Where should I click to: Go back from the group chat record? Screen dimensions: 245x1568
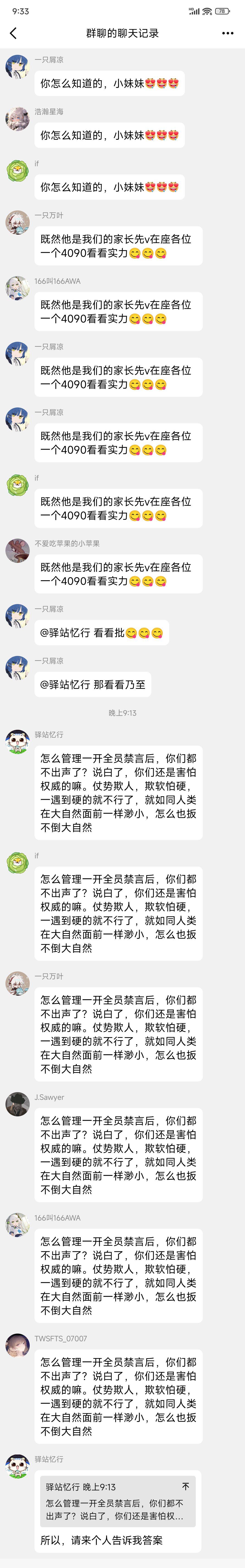(13, 34)
